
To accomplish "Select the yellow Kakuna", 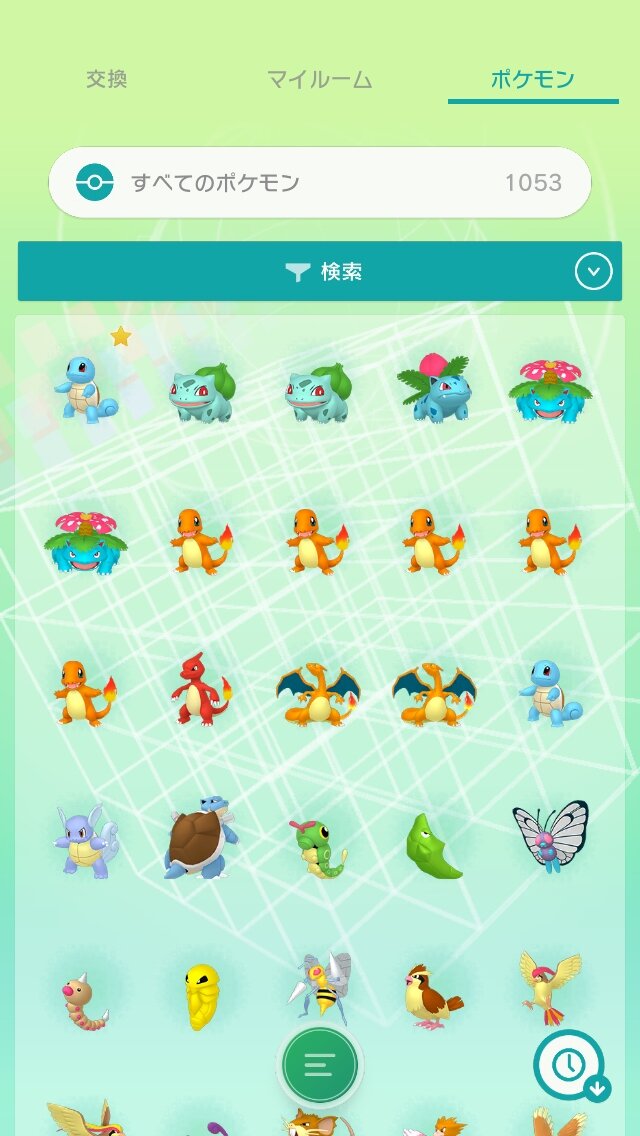I will coord(202,997).
